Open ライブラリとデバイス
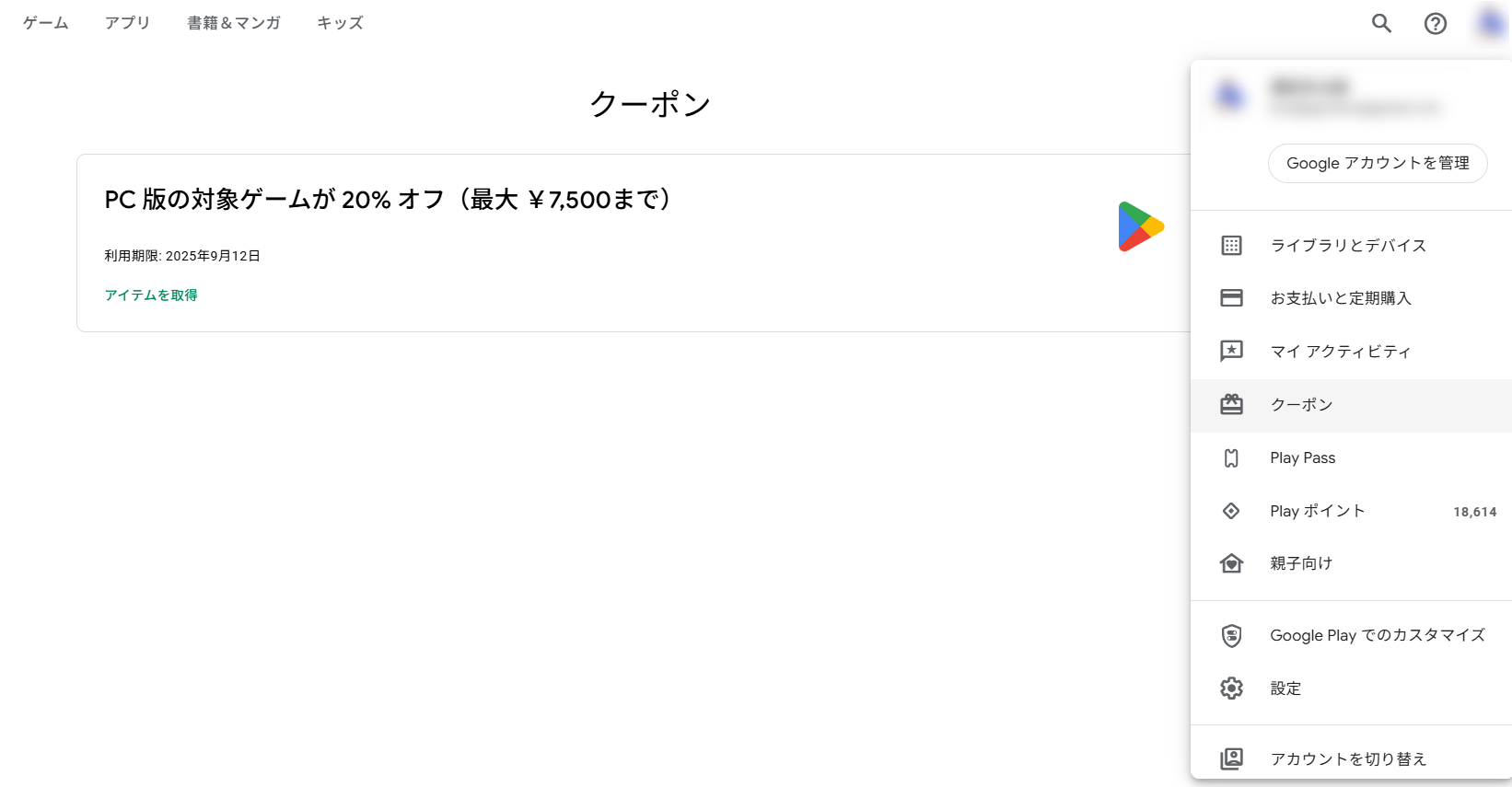Viewport: 1512px width, 787px height. pos(1348,246)
